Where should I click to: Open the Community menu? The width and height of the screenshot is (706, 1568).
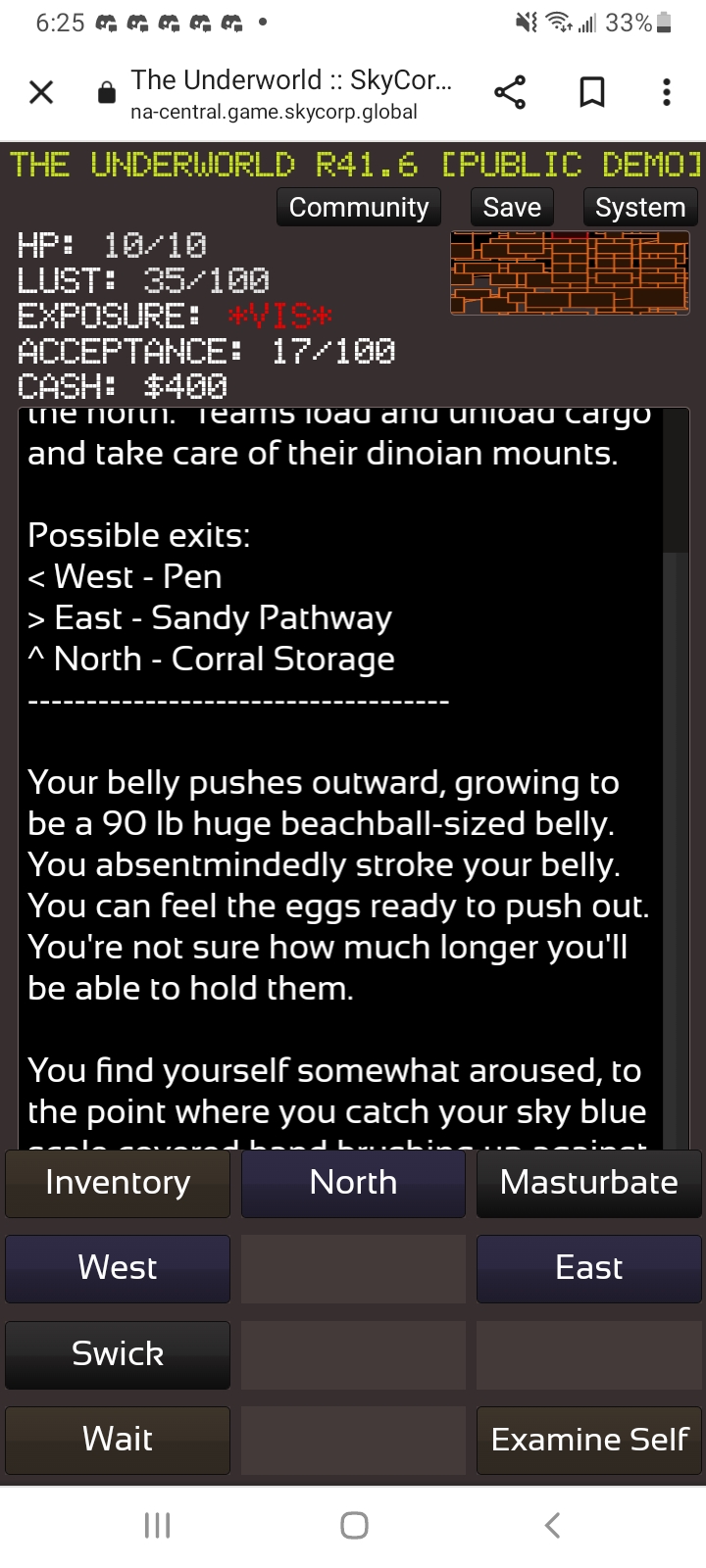(359, 208)
